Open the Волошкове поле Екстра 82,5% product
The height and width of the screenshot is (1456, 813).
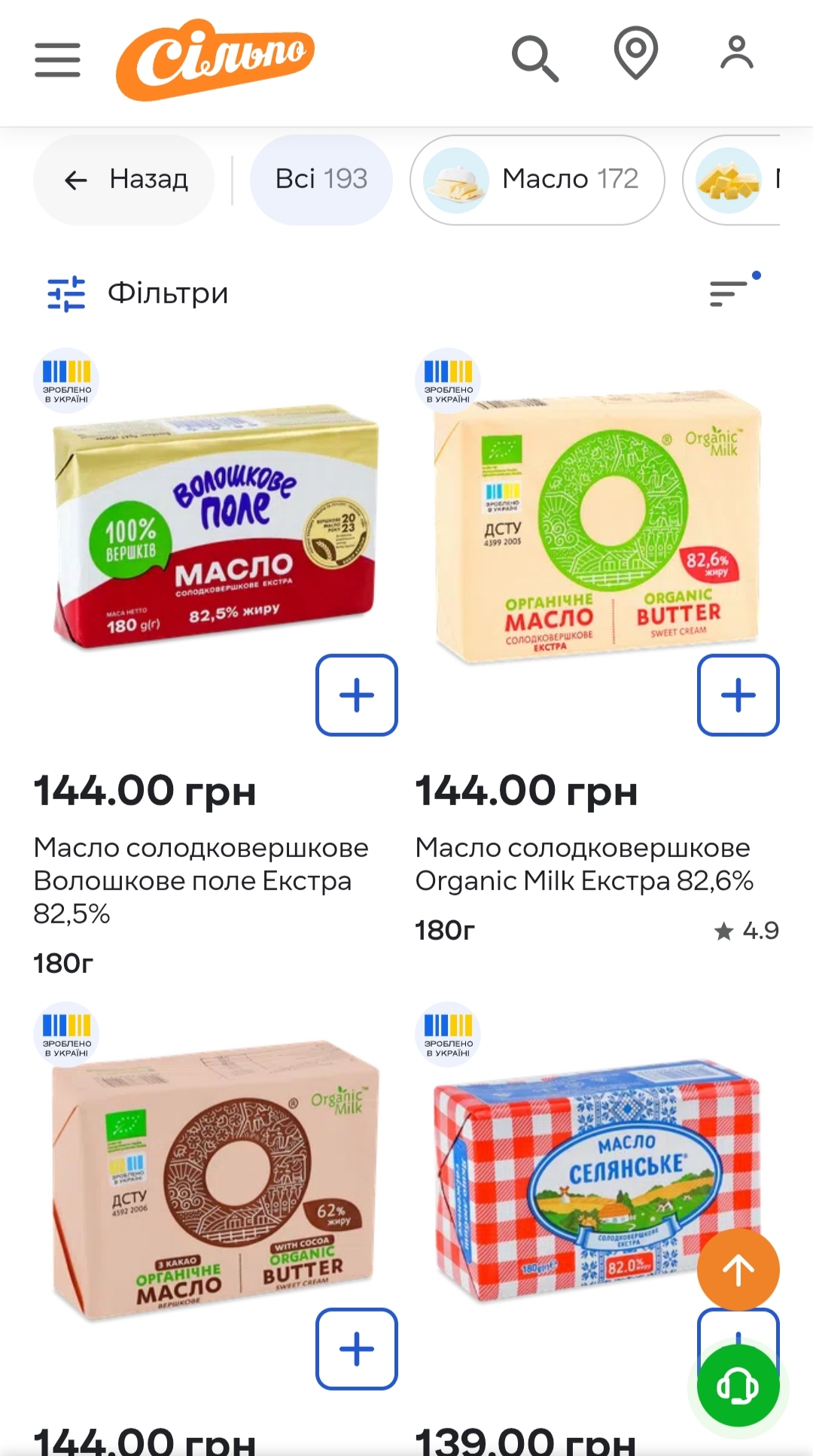tap(201, 880)
